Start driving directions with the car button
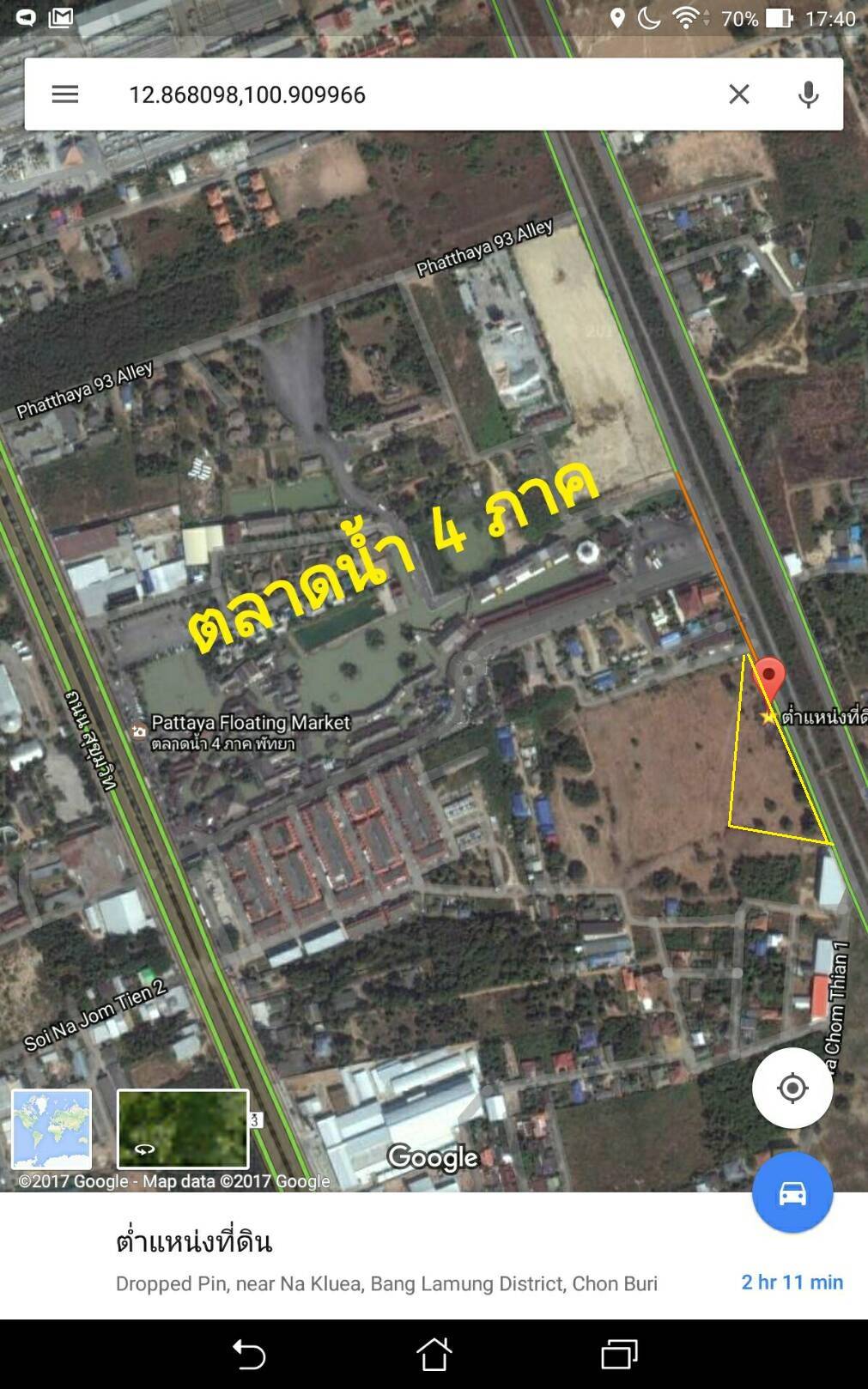 click(x=792, y=1193)
